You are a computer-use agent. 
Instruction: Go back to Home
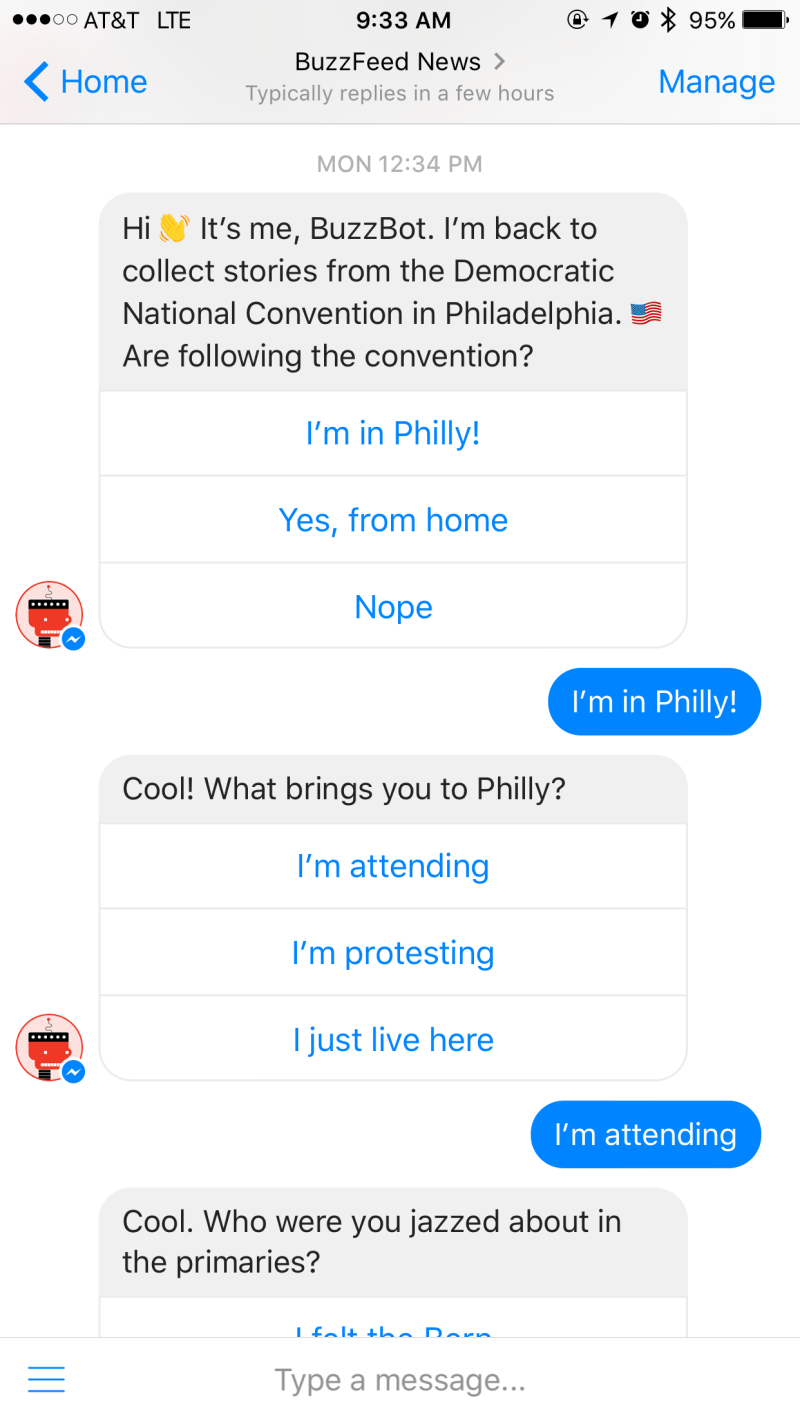coord(86,82)
